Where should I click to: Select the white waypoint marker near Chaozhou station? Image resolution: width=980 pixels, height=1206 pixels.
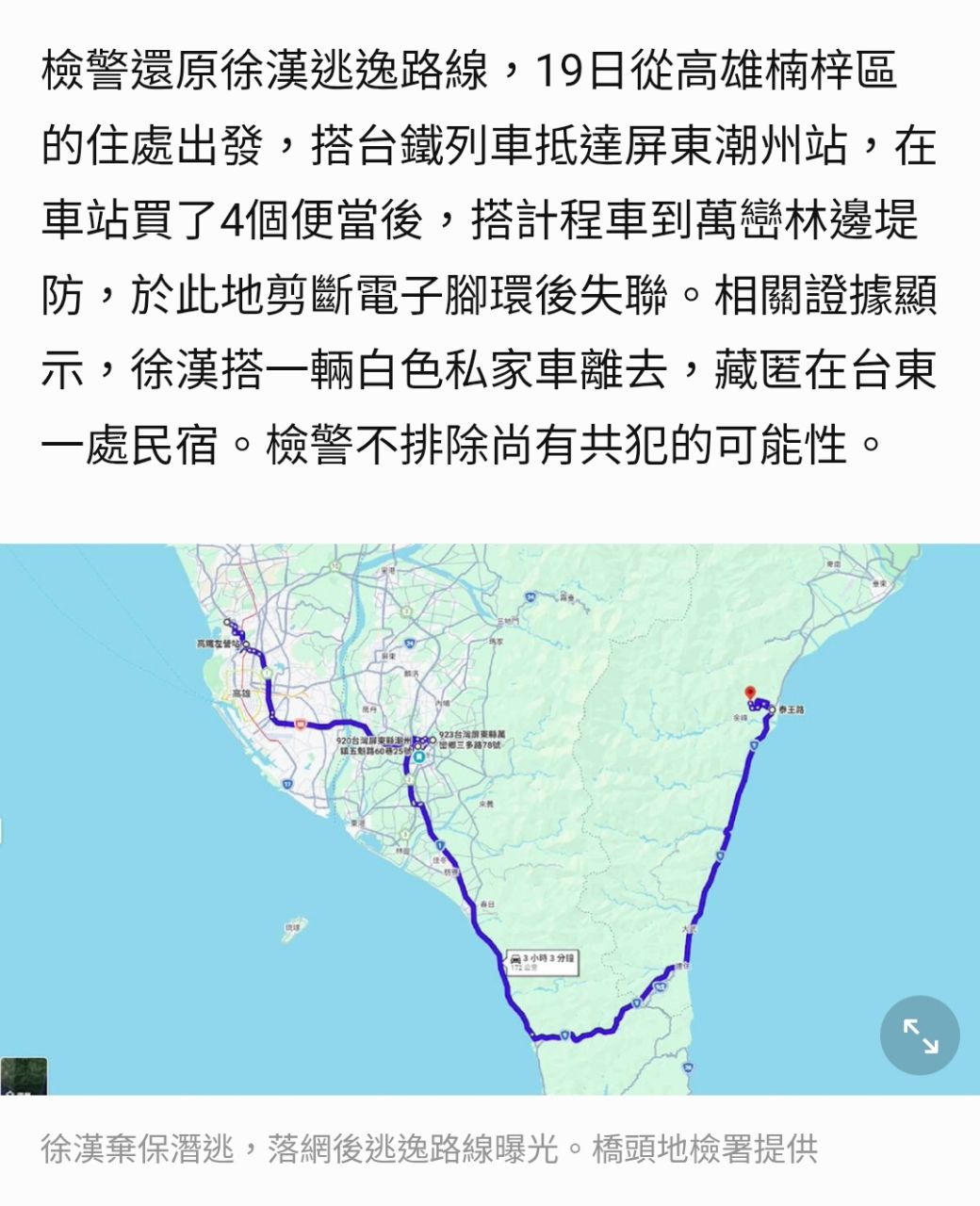[x=417, y=746]
